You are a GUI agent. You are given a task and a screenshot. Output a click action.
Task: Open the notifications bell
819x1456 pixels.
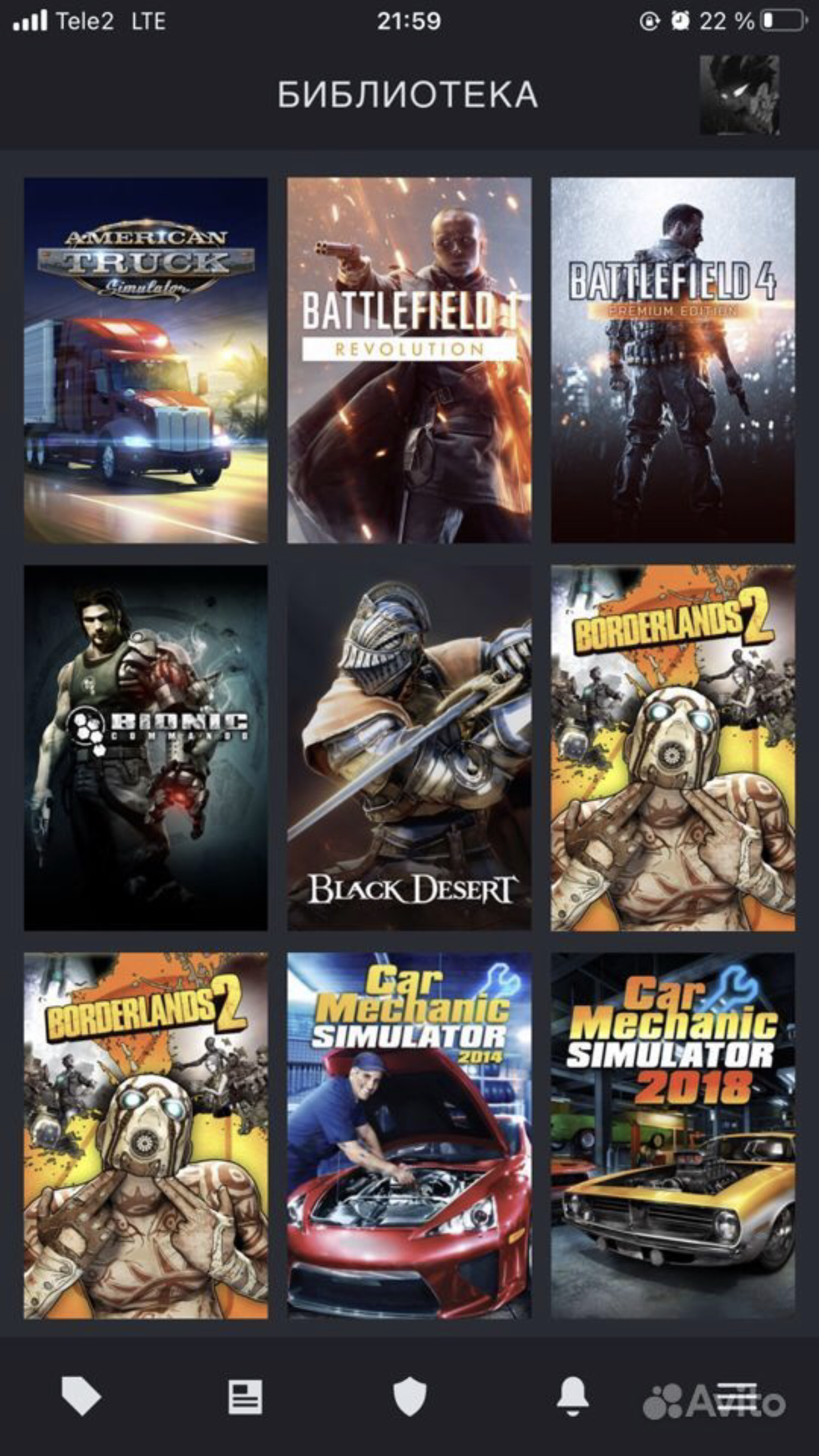pyautogui.click(x=573, y=1396)
